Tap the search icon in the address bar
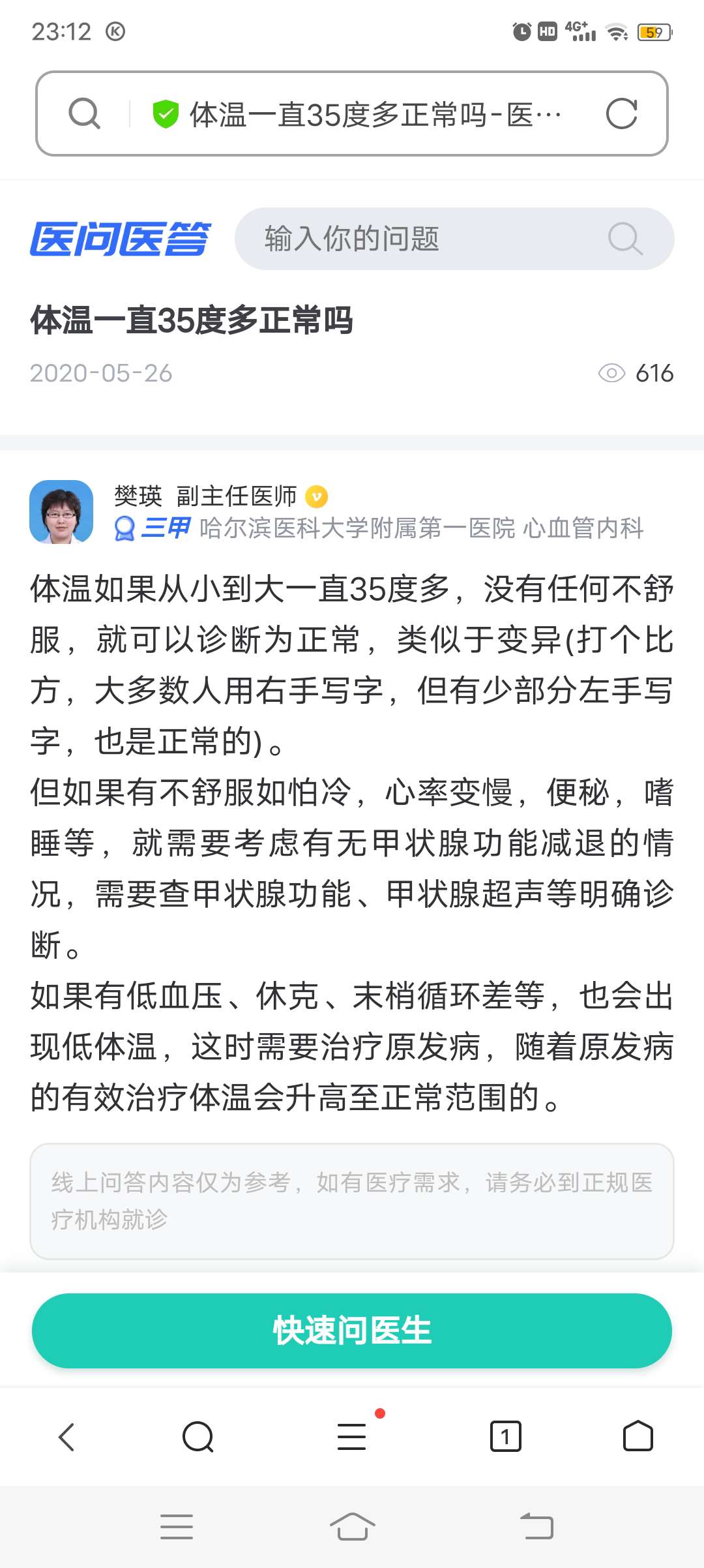 pyautogui.click(x=85, y=114)
